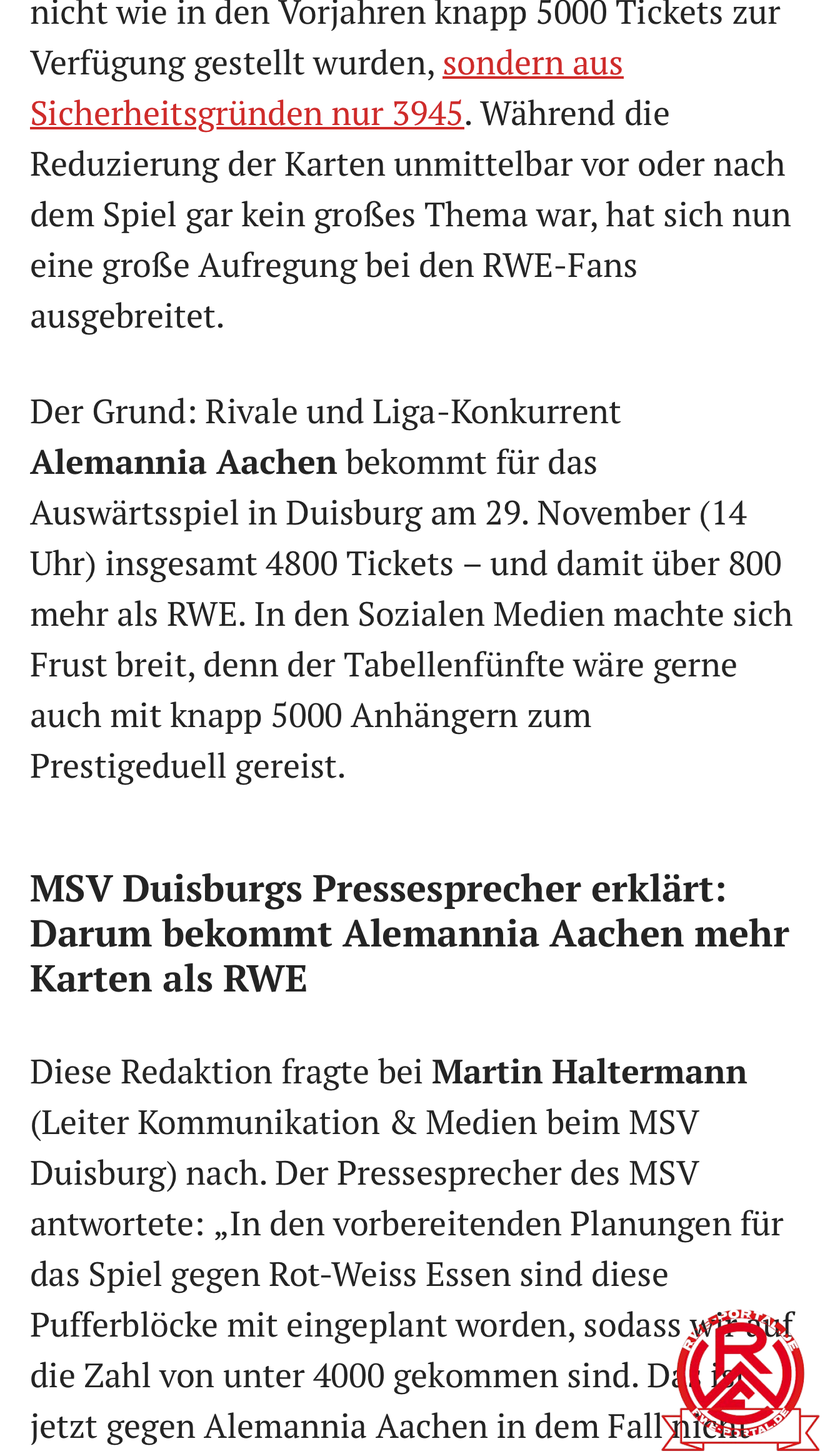Open the red link about Sicherheitsgründen nur 3945
The height and width of the screenshot is (1456, 825).
[x=247, y=114]
